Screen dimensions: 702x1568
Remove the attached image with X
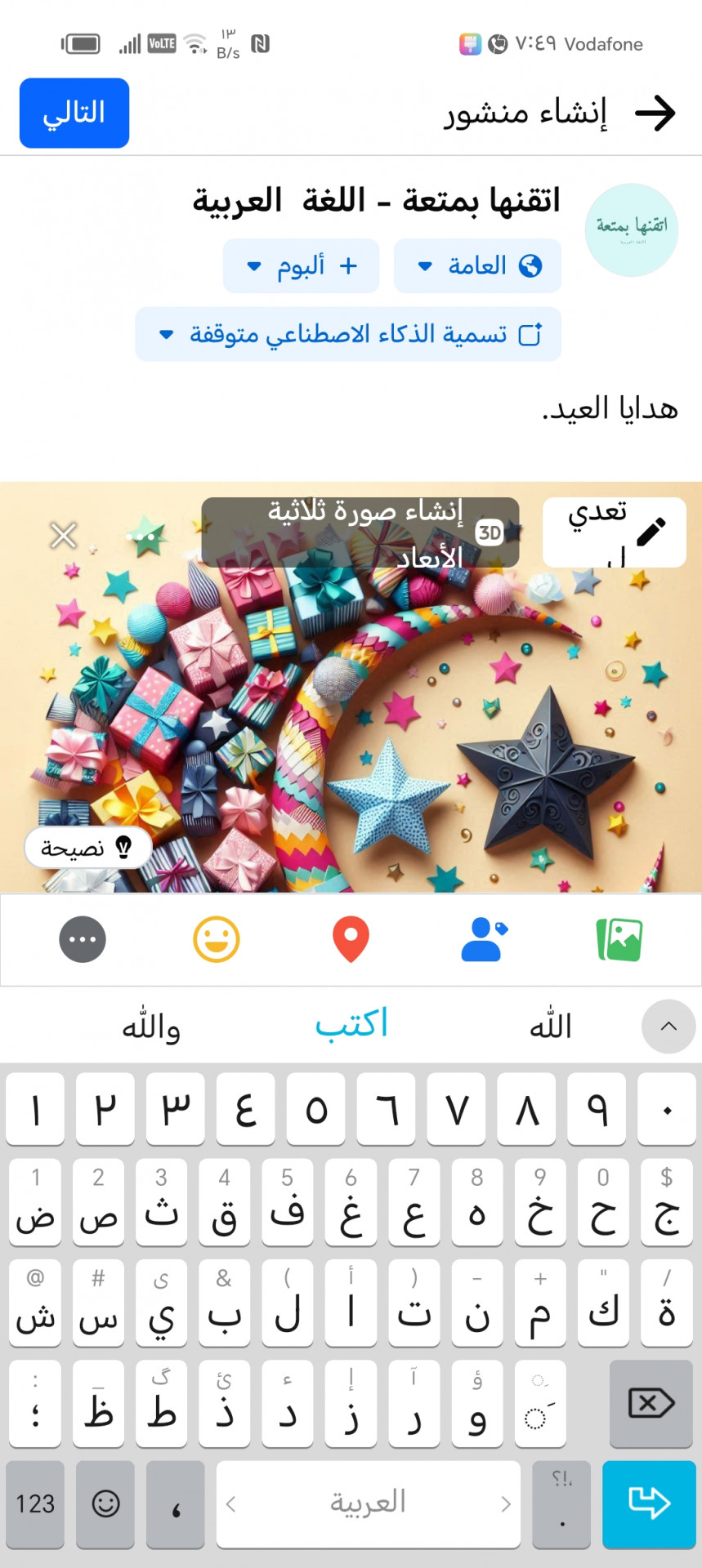point(63,536)
